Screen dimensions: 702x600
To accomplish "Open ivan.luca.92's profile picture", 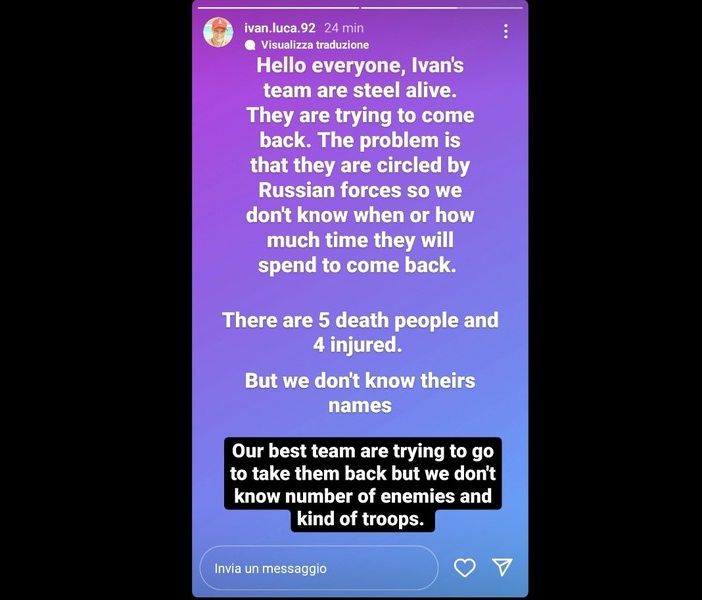I will (x=218, y=33).
